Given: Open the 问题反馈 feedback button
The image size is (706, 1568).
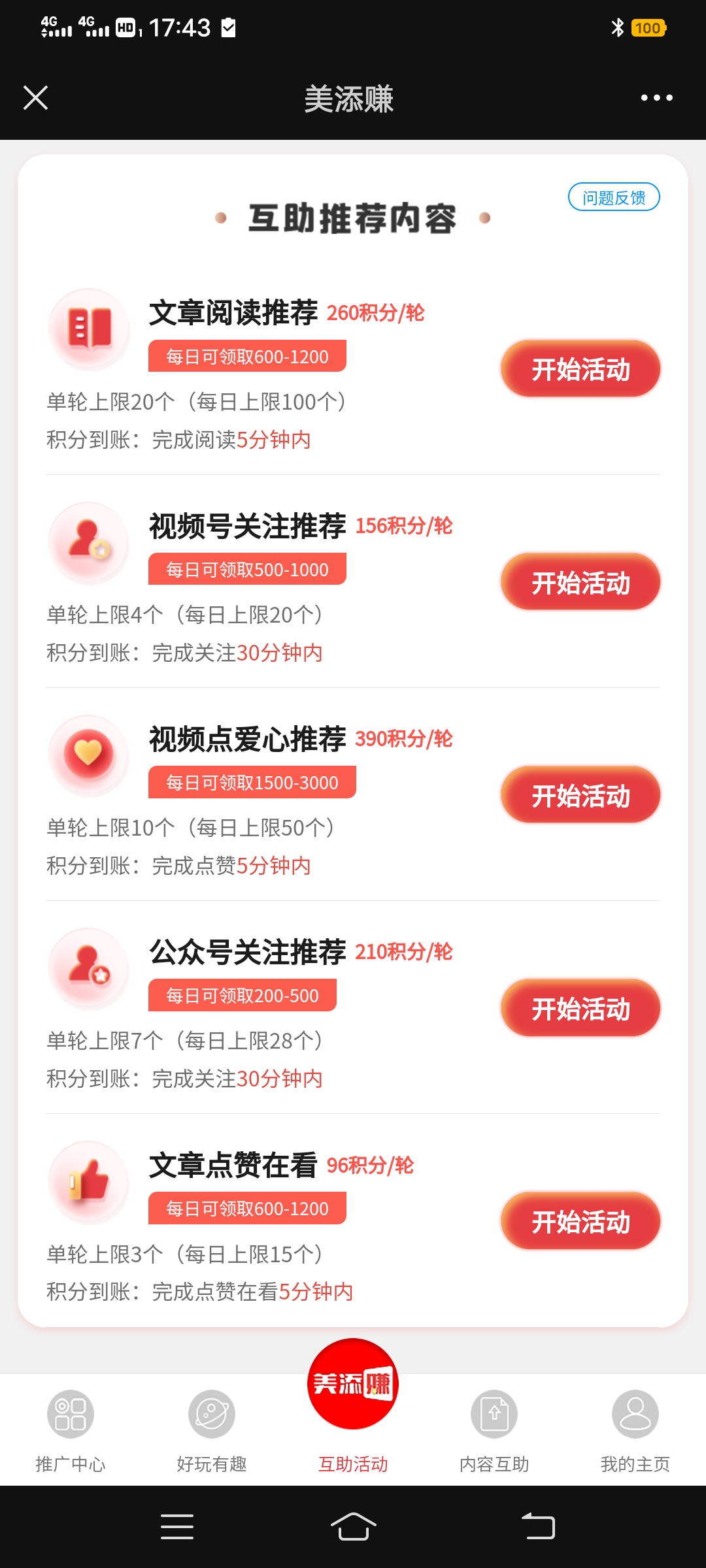Looking at the screenshot, I should (614, 197).
